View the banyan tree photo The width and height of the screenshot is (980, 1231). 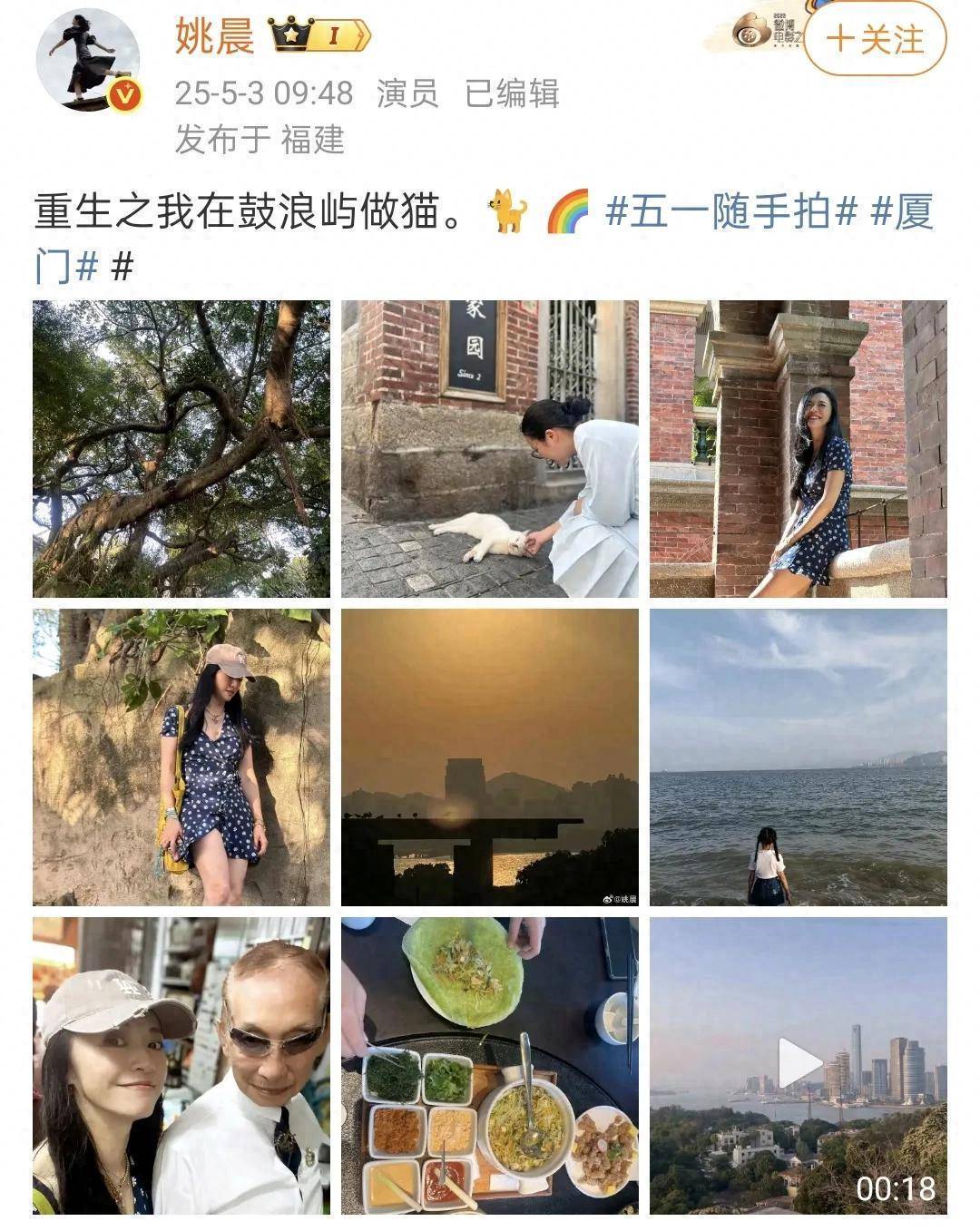(181, 449)
